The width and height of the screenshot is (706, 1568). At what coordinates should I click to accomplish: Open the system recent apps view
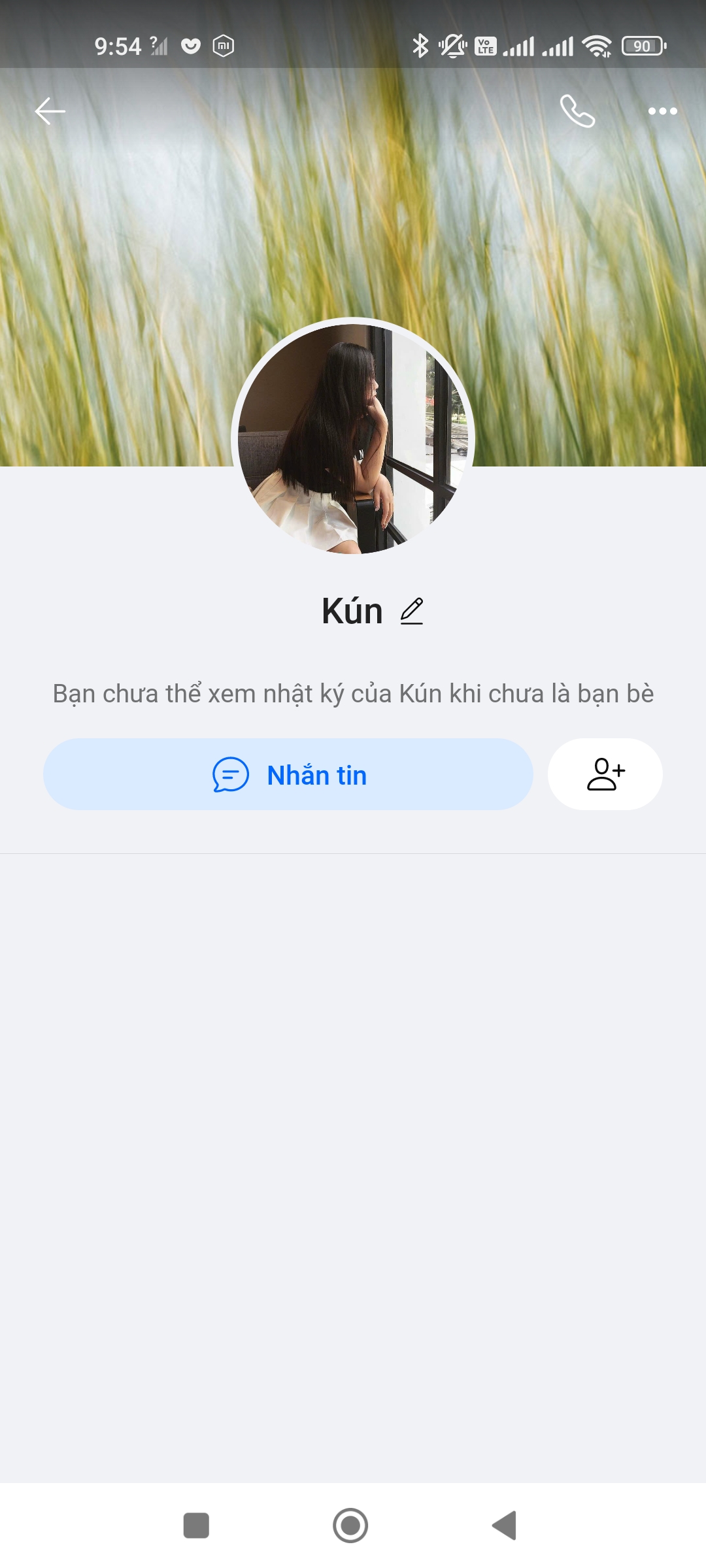pyautogui.click(x=196, y=1526)
